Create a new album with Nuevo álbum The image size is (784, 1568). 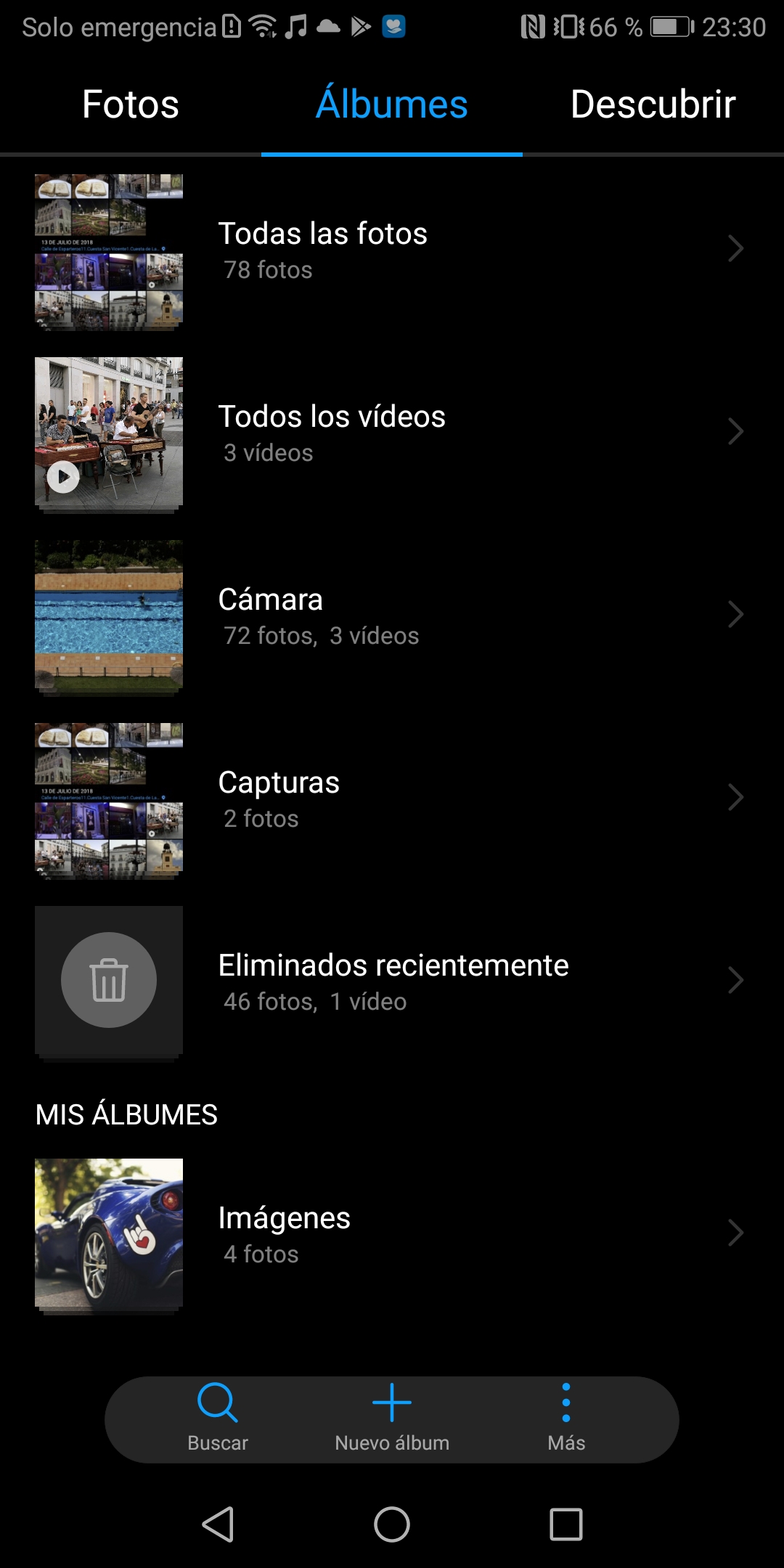coord(392,1417)
